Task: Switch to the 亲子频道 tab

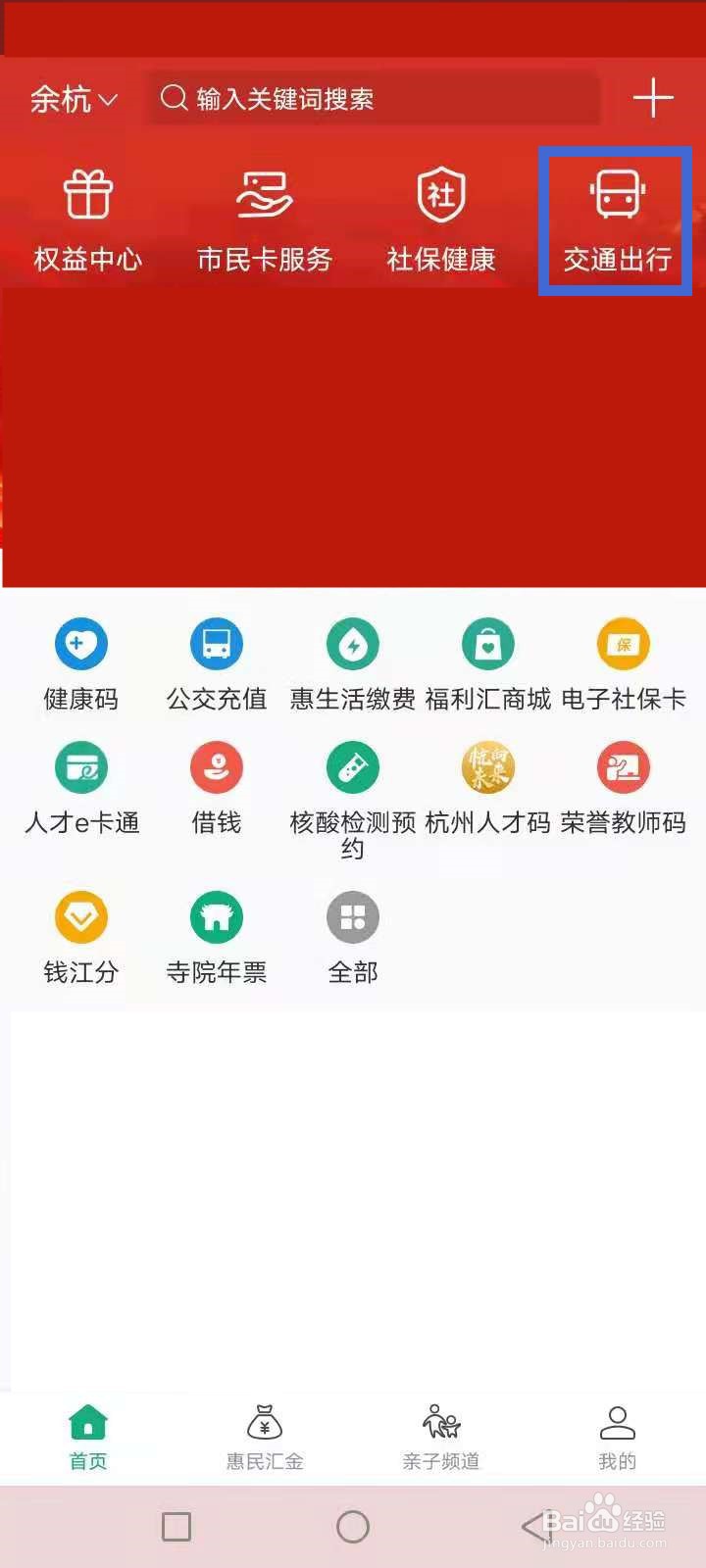Action: (x=440, y=1438)
